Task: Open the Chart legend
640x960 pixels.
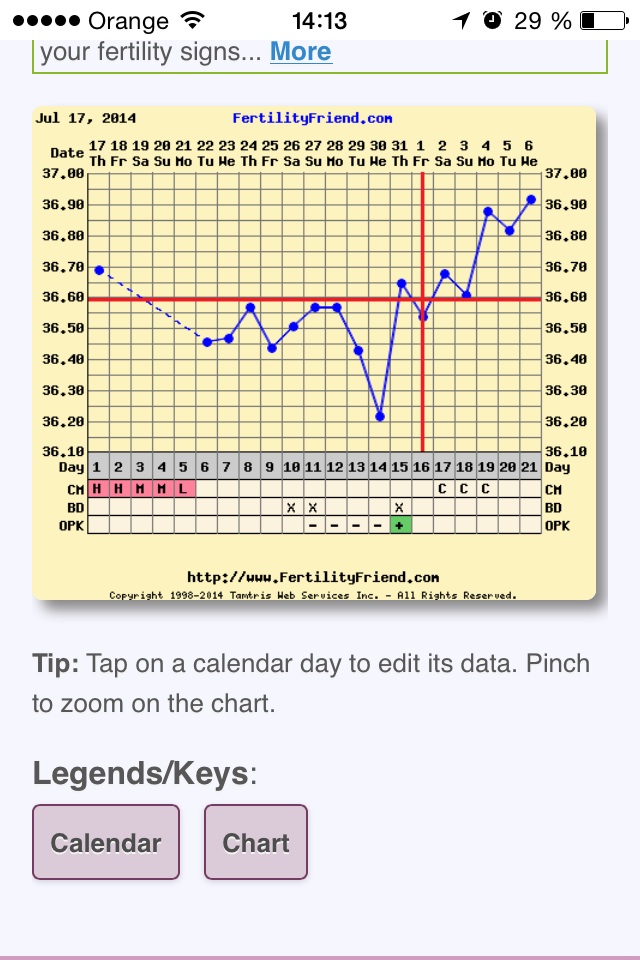Action: 256,842
